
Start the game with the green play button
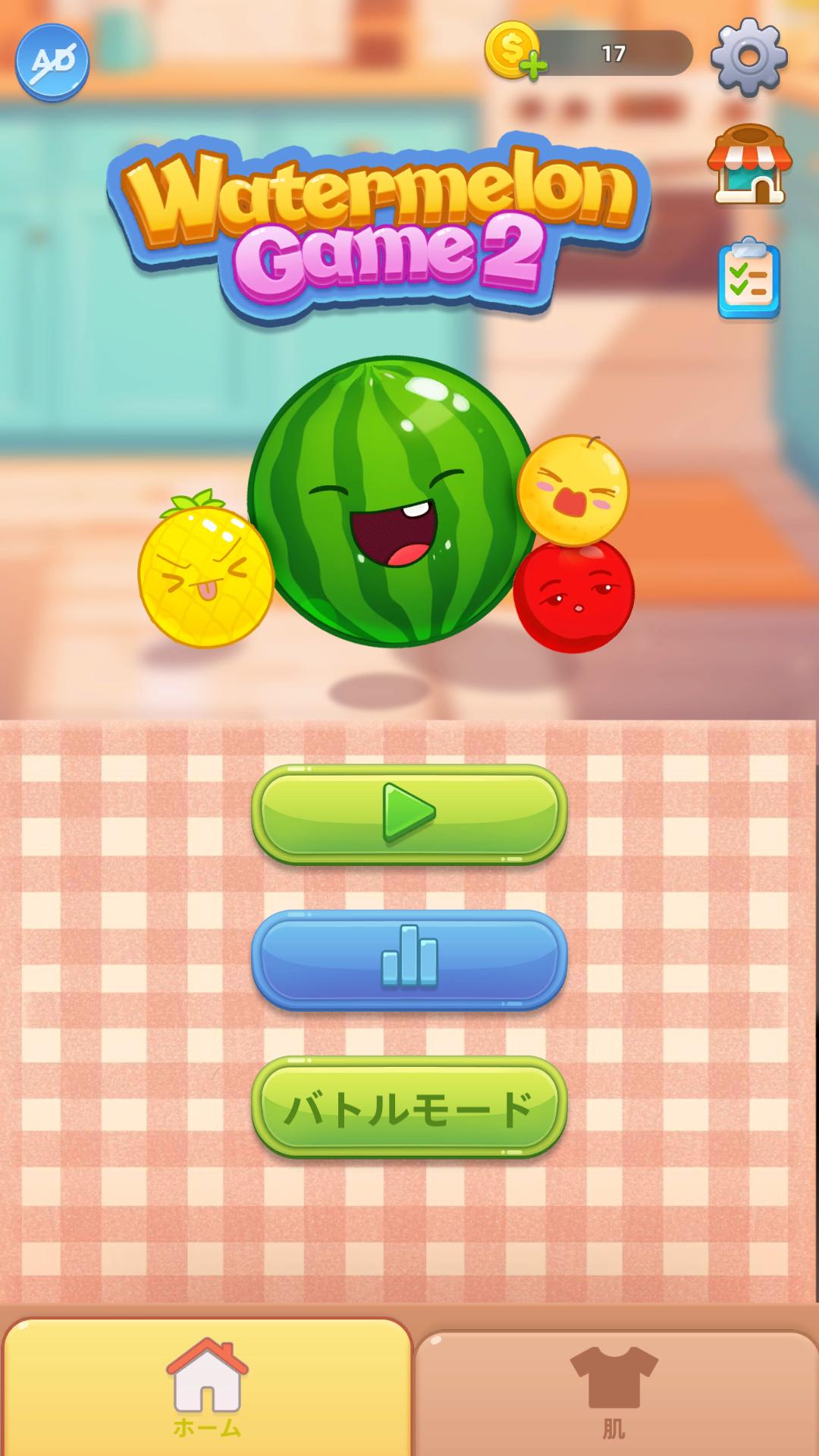(409, 814)
